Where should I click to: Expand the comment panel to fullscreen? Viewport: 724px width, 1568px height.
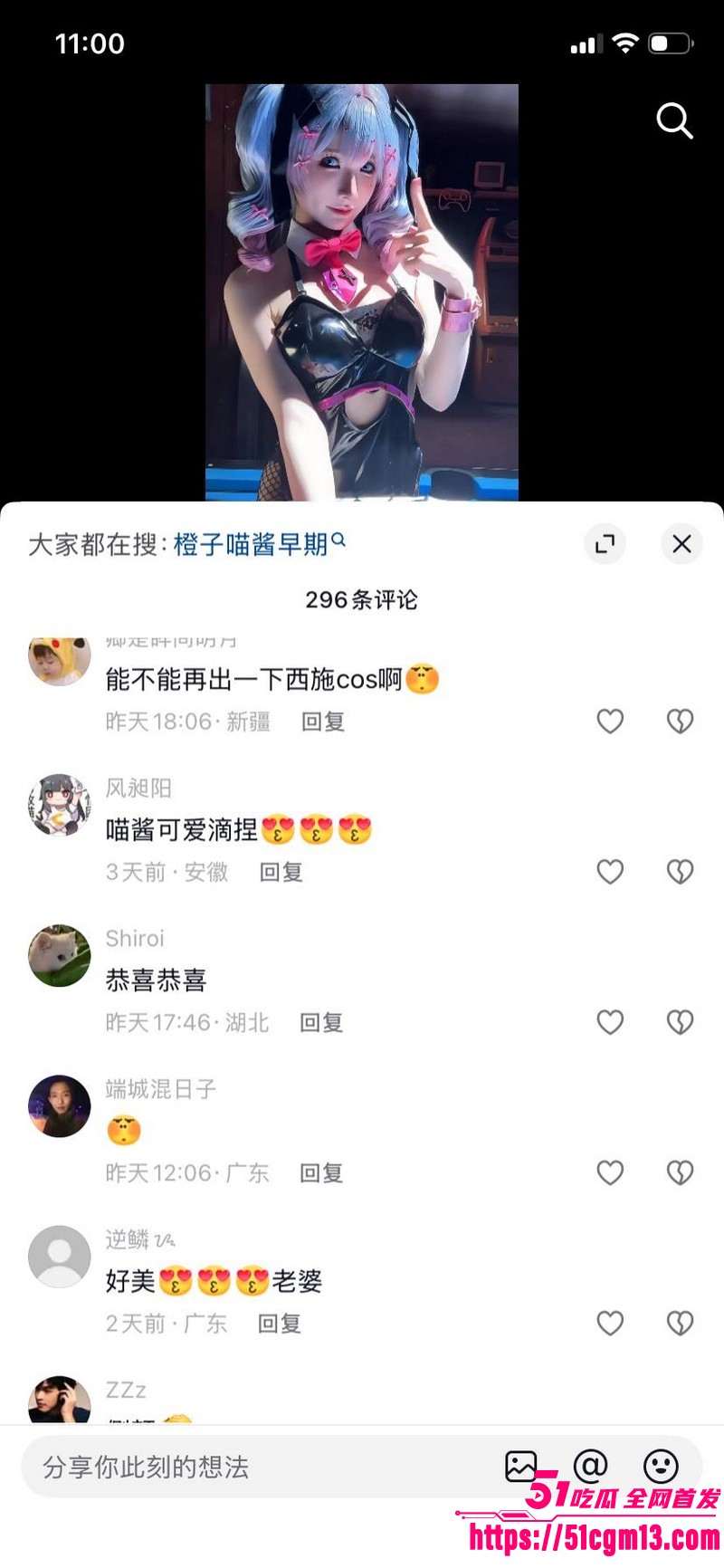click(x=605, y=544)
